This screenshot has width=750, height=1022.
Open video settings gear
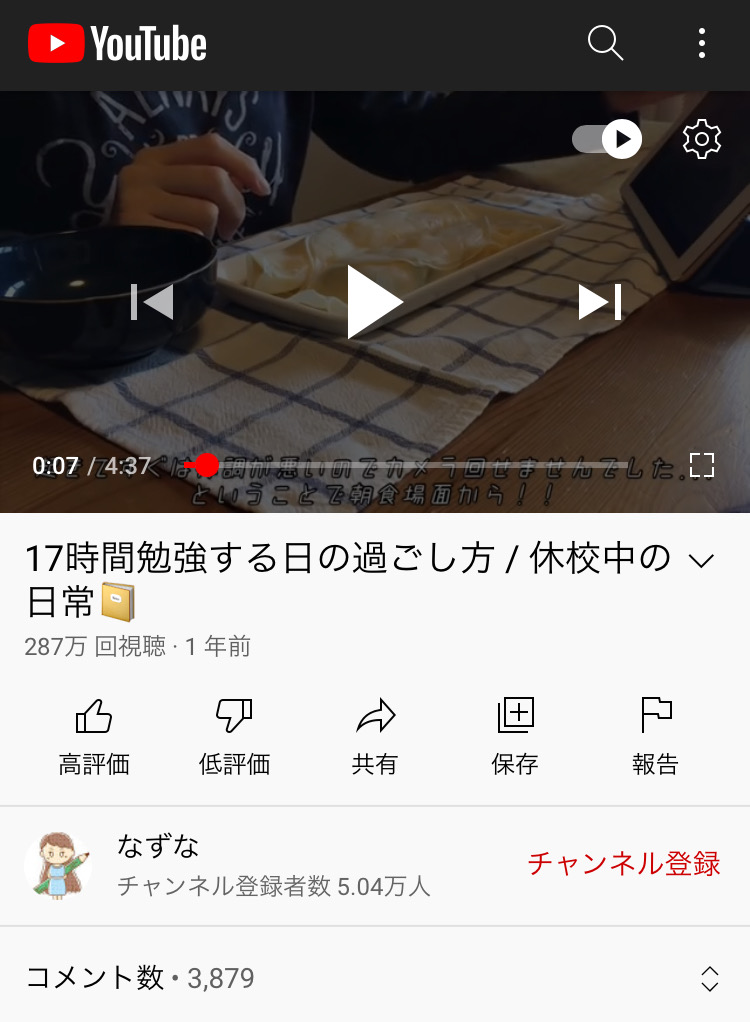(702, 139)
